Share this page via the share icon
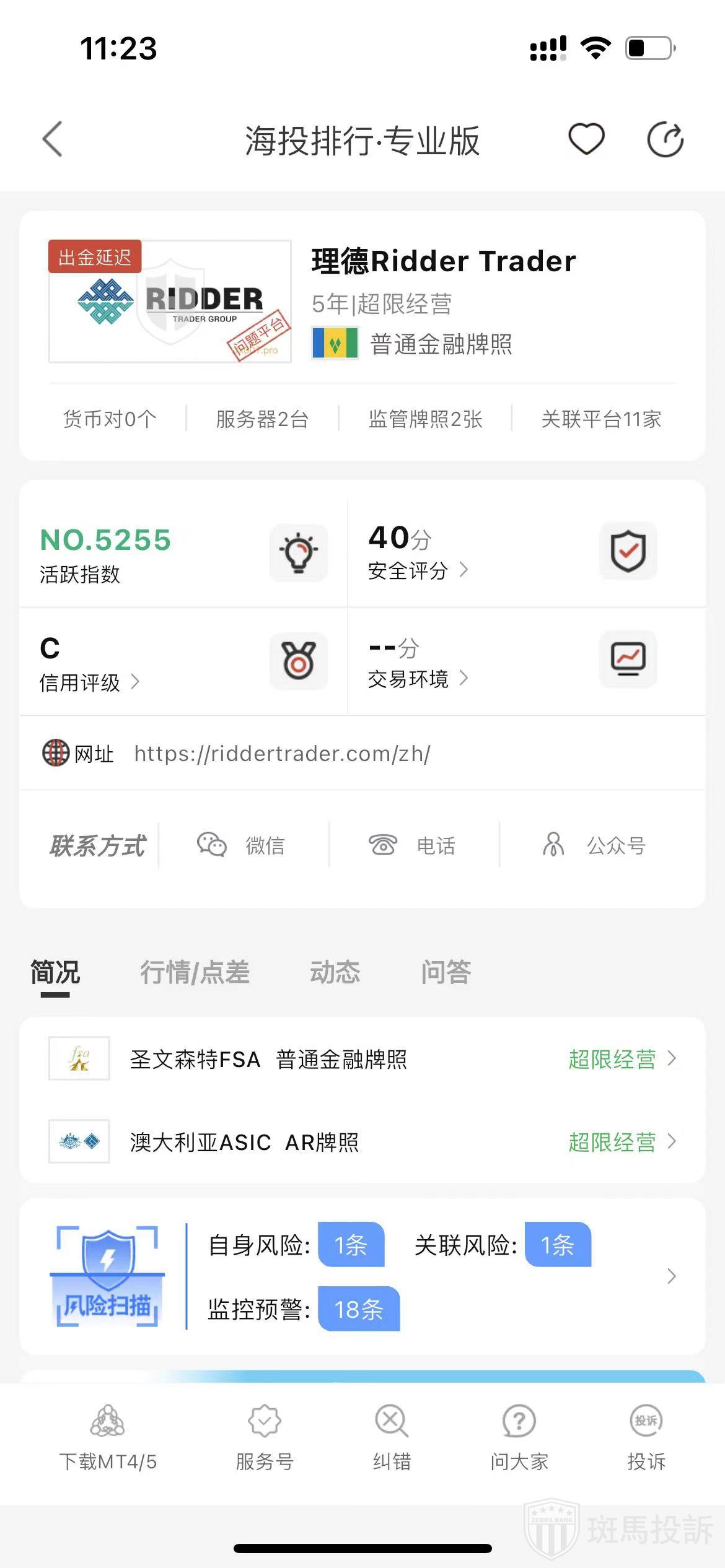725x1568 pixels. [x=665, y=139]
